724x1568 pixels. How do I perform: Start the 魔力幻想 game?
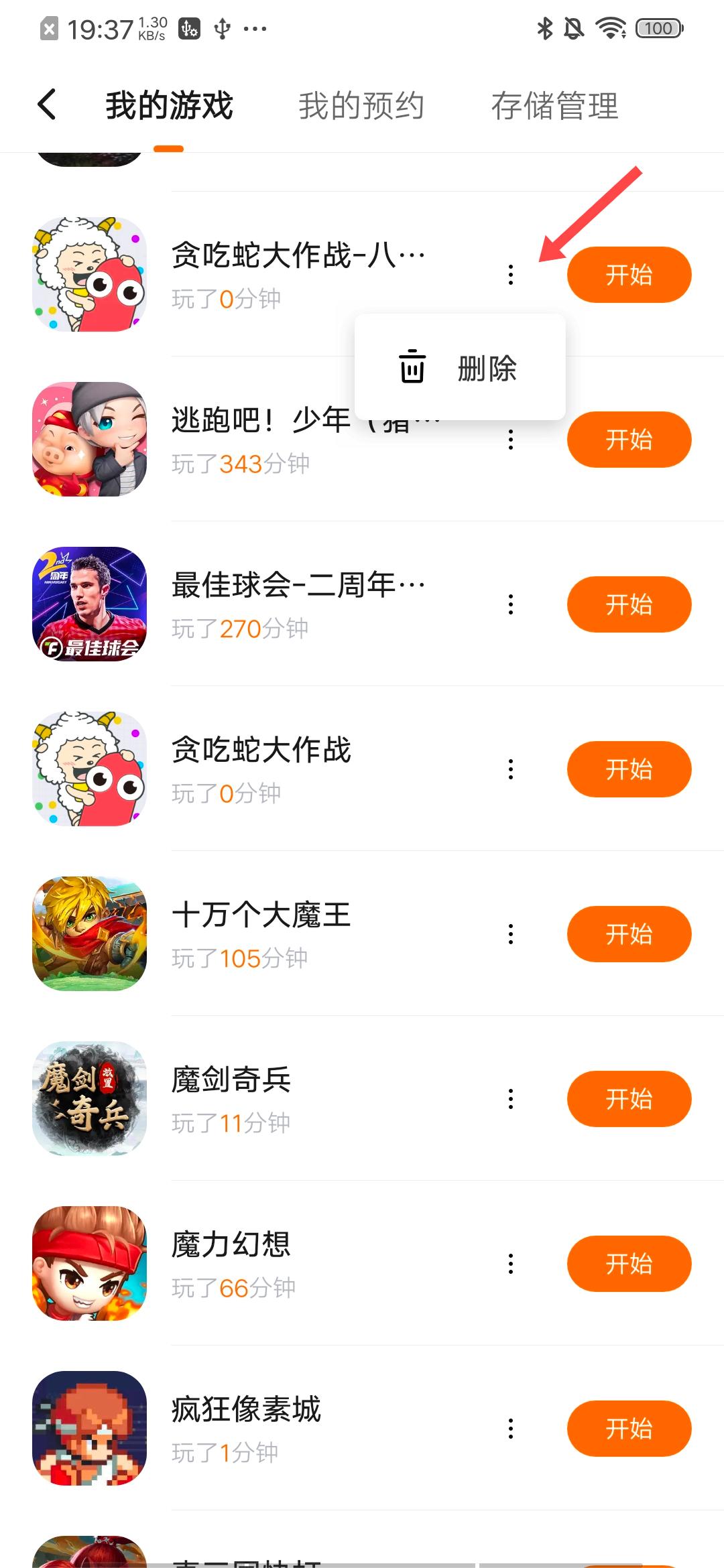(x=628, y=1264)
